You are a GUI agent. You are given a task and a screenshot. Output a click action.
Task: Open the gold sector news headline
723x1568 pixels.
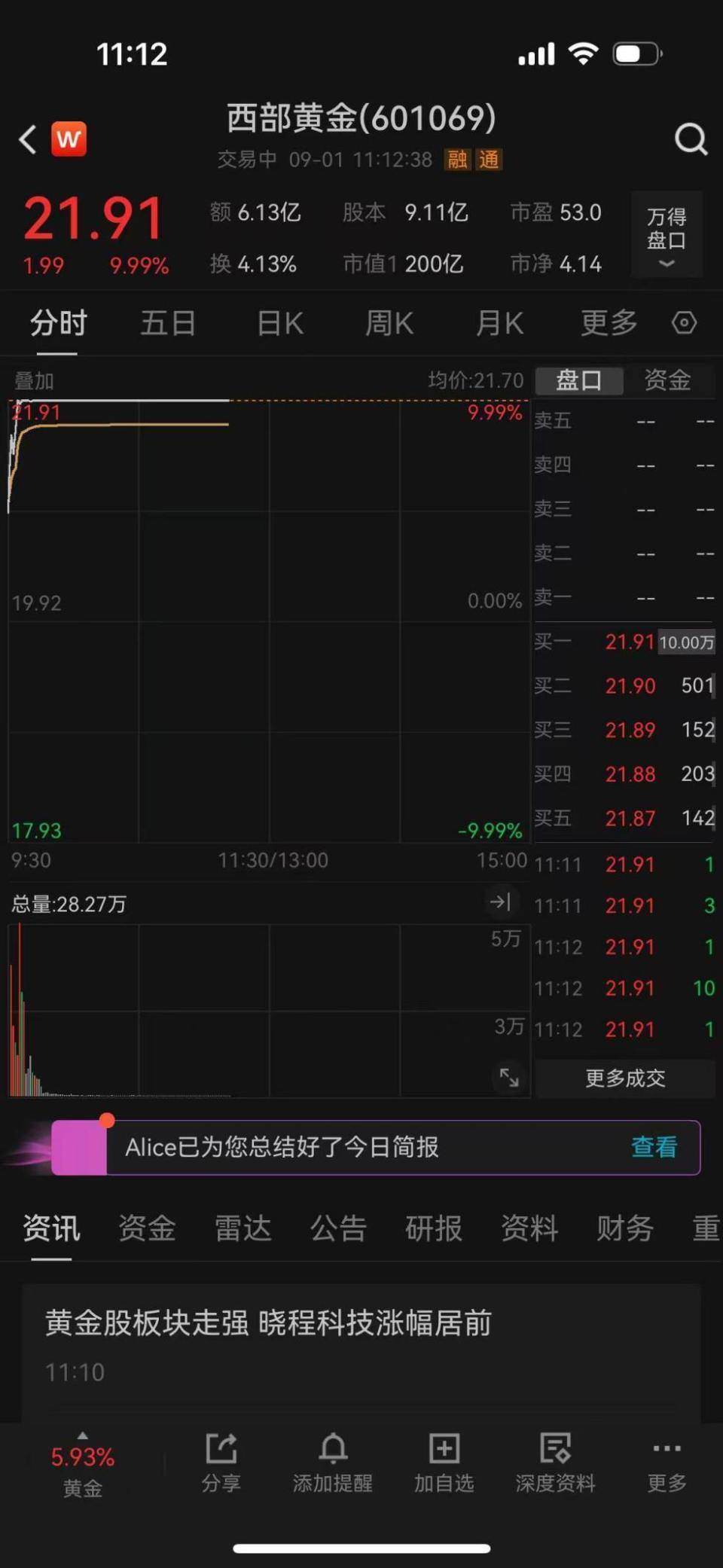[270, 1325]
